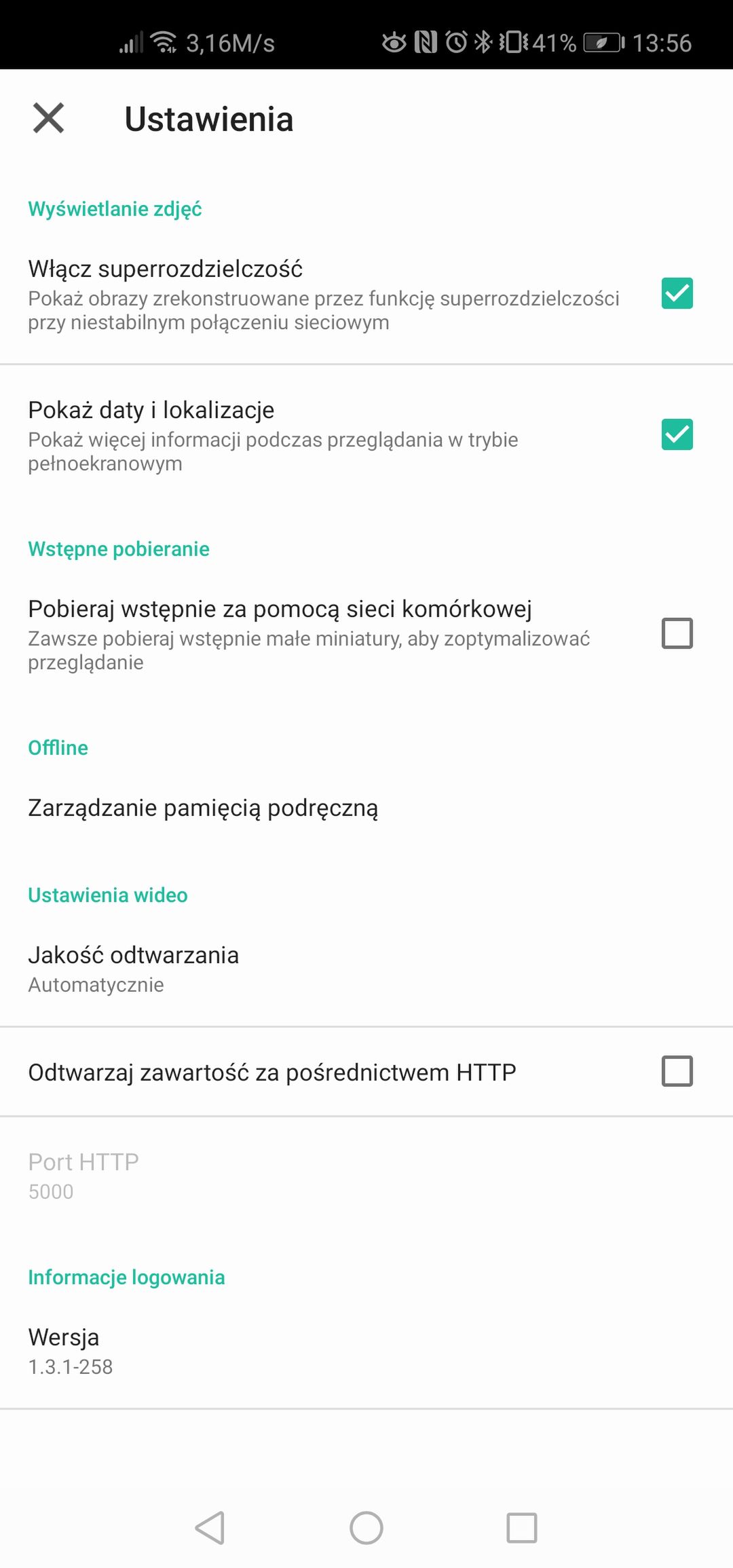
Task: Go back using system navigation button
Action: (210, 1528)
